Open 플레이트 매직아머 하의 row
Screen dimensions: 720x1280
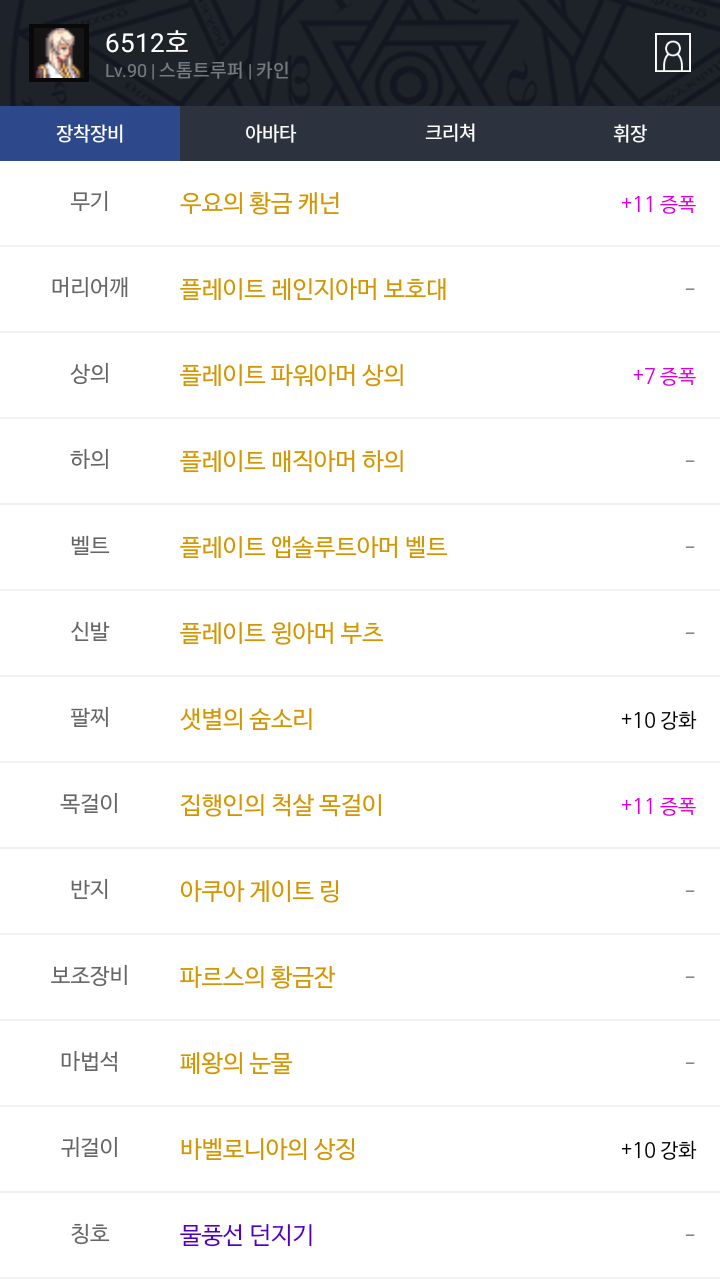click(x=360, y=461)
